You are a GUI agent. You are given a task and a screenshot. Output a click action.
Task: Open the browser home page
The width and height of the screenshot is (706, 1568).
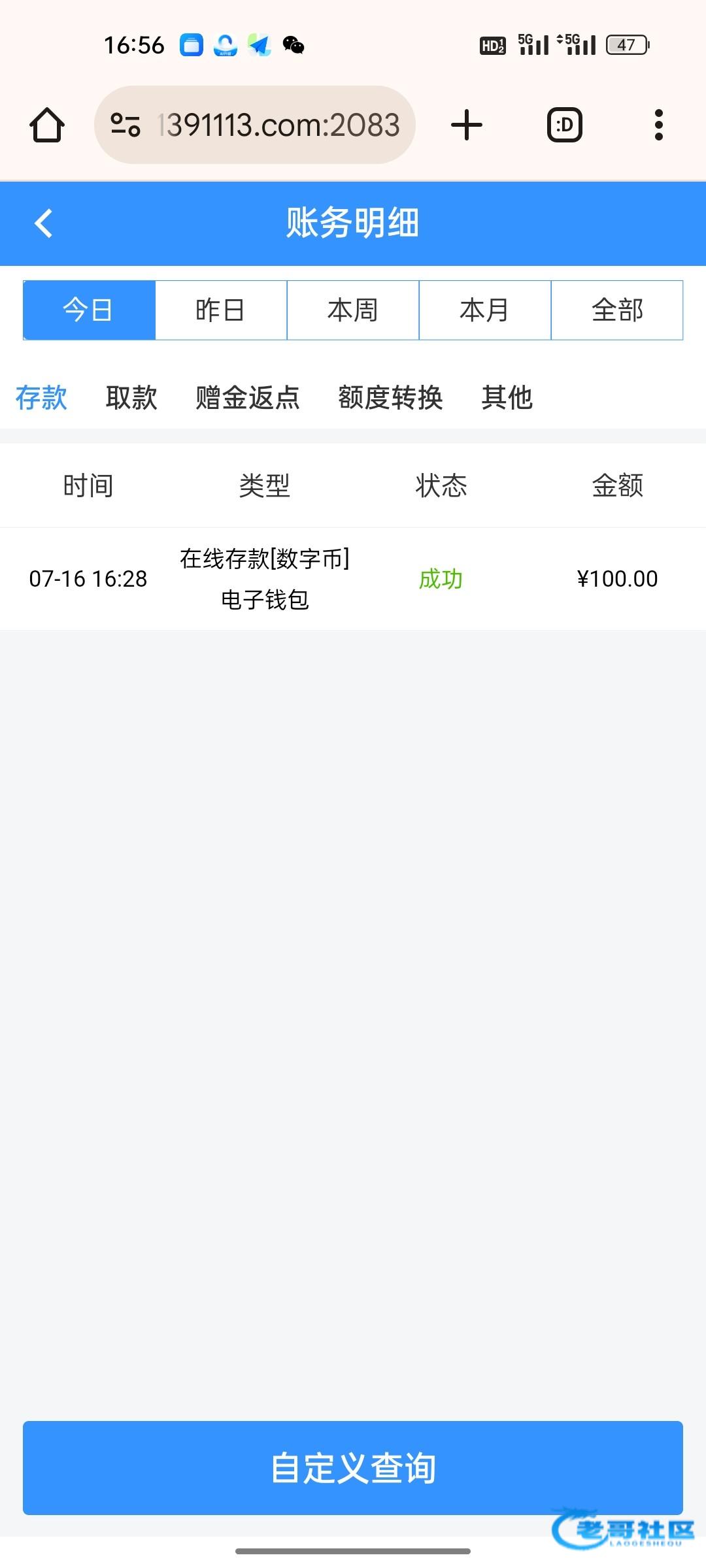point(47,125)
